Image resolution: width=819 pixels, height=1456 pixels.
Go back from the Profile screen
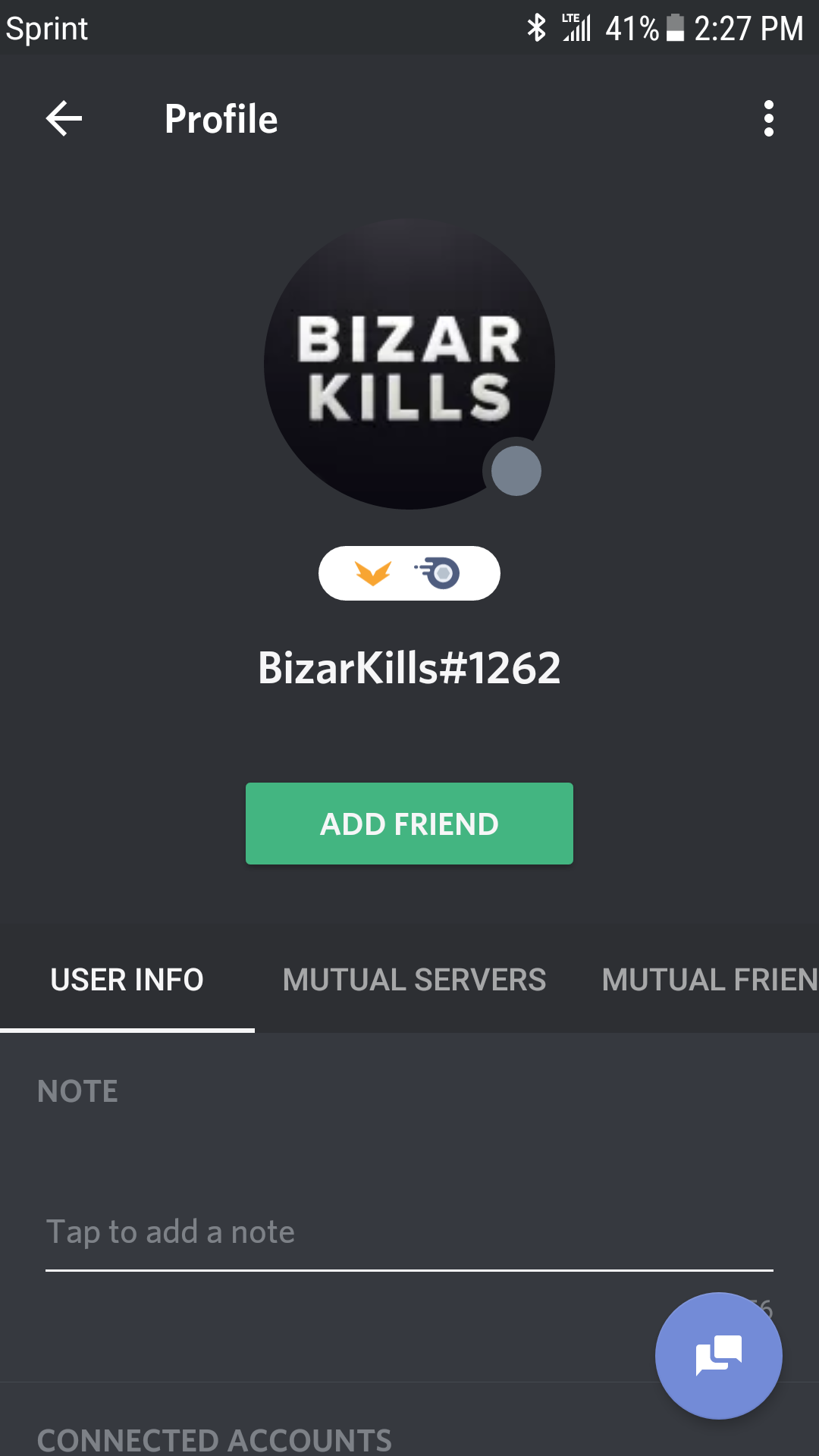coord(64,119)
